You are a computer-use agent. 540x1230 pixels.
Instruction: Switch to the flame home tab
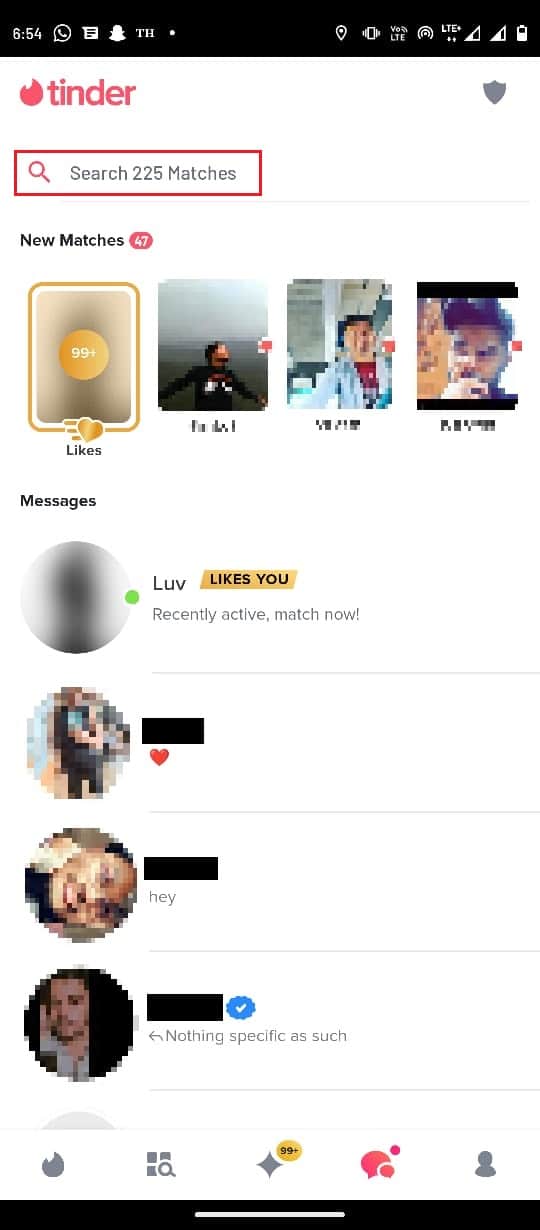pos(53,1165)
